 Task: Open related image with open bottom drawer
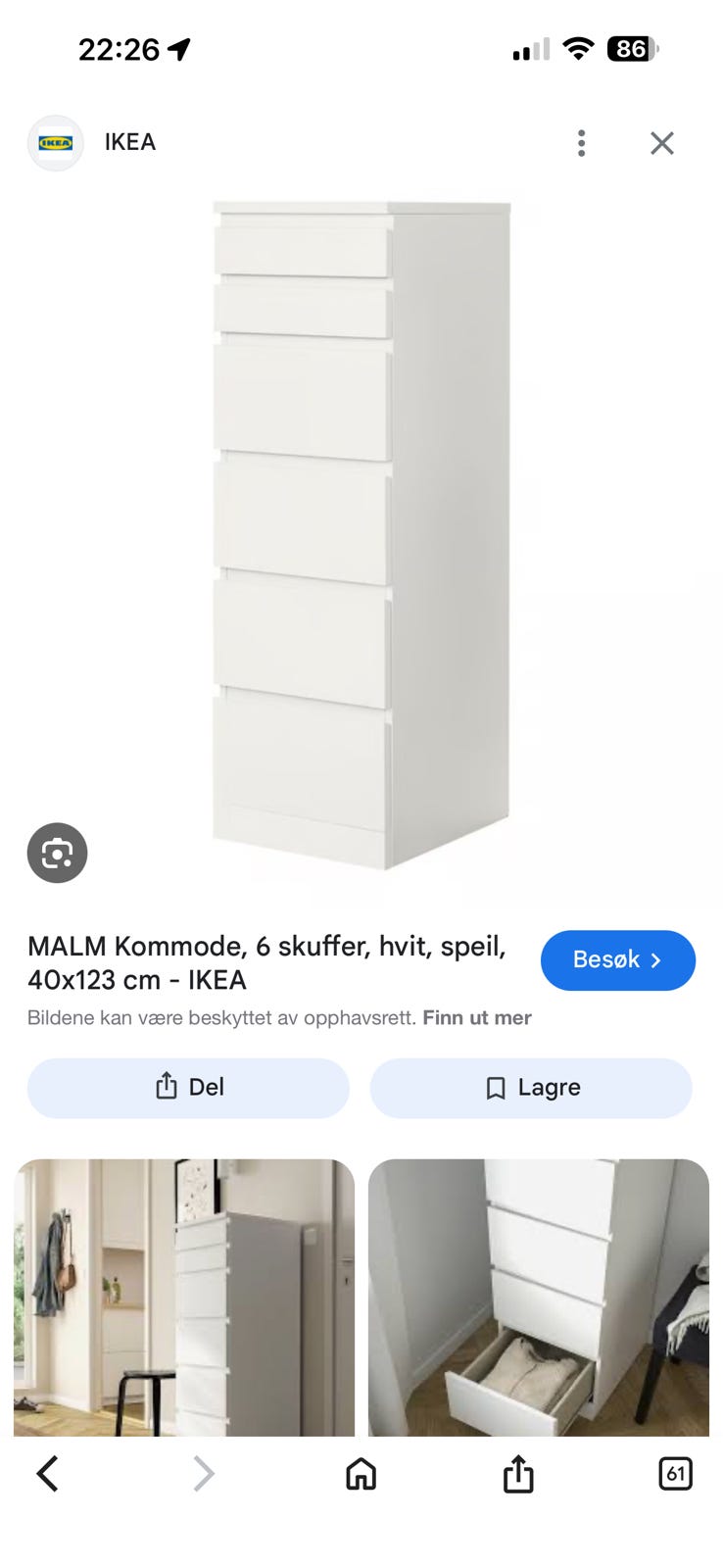point(538,1297)
